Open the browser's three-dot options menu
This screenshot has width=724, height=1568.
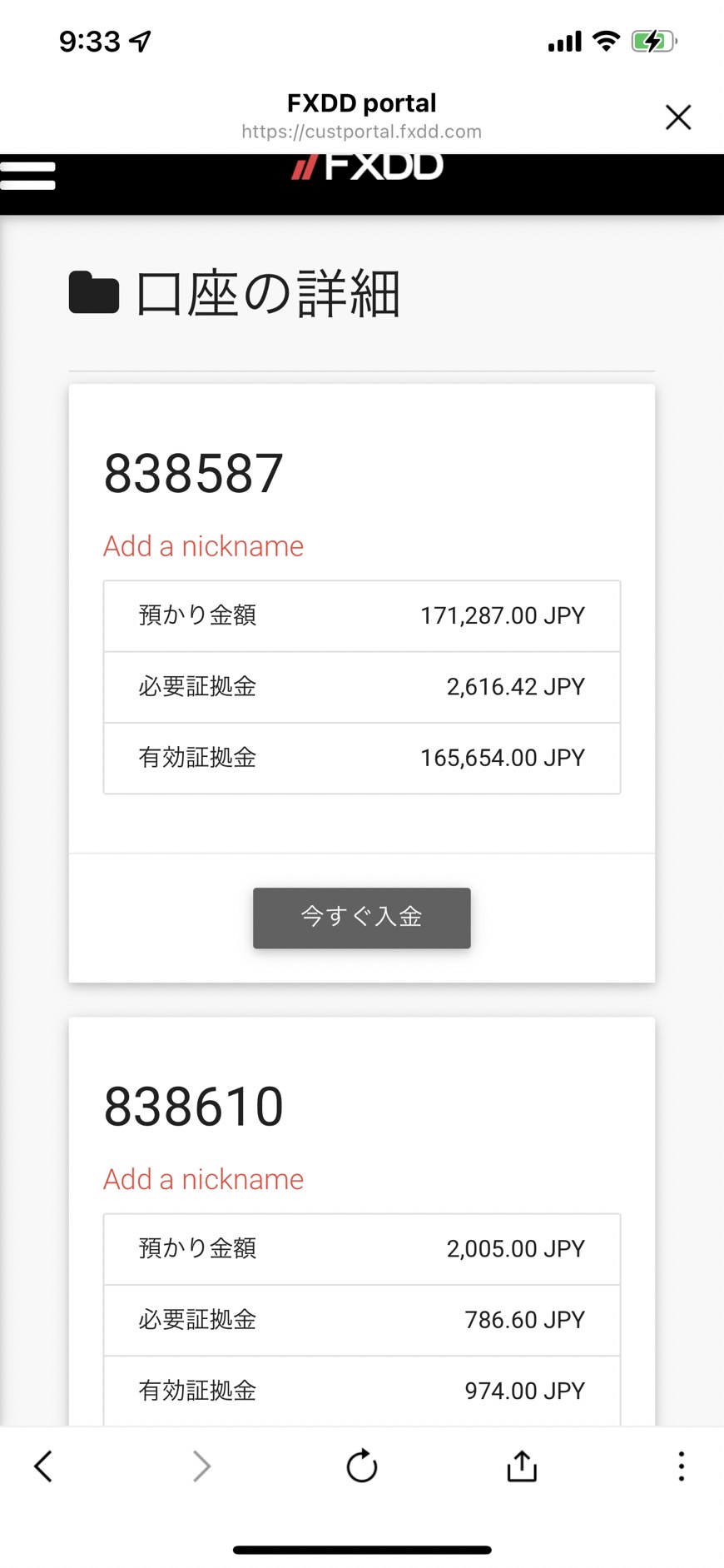[682, 1466]
